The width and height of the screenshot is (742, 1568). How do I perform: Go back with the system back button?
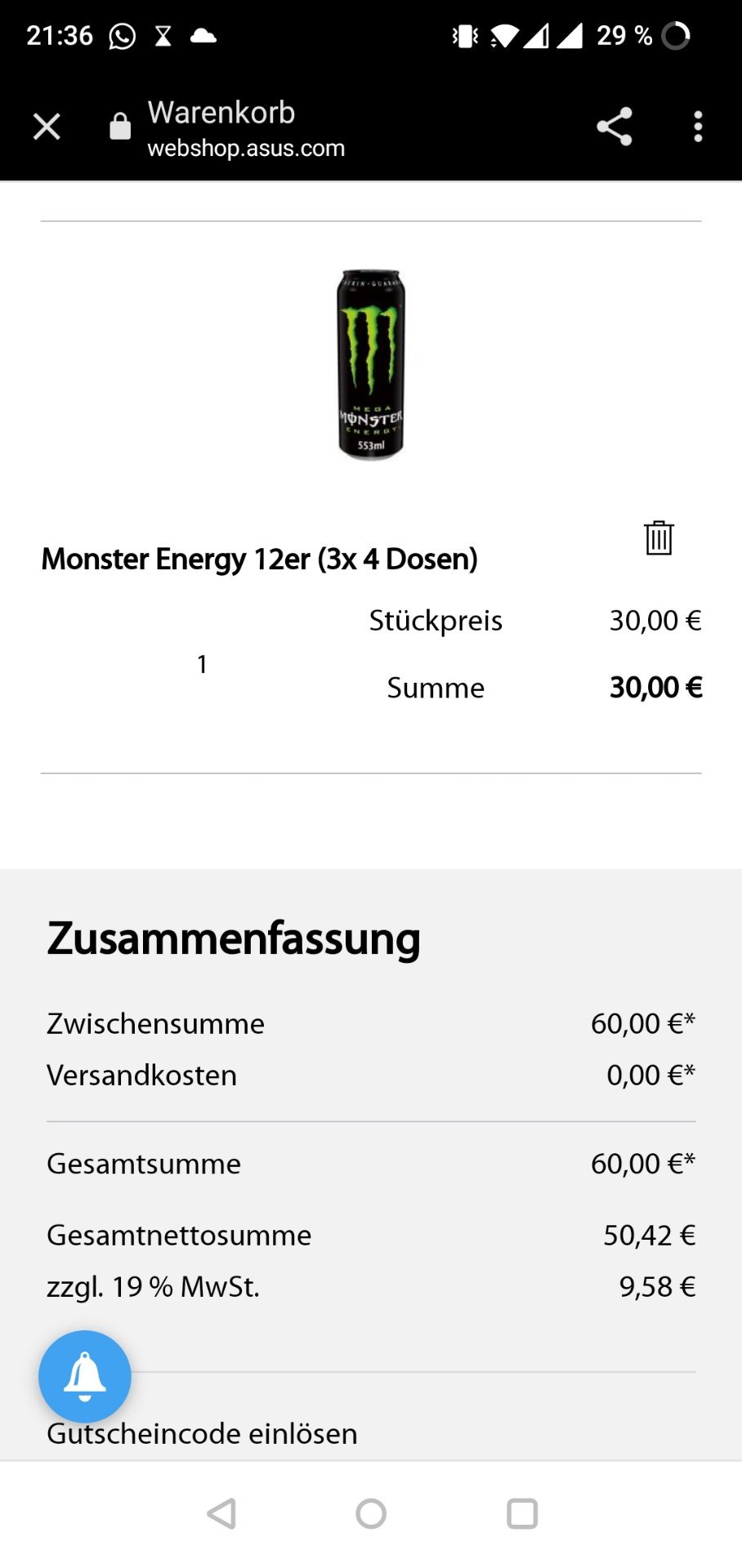(221, 1513)
